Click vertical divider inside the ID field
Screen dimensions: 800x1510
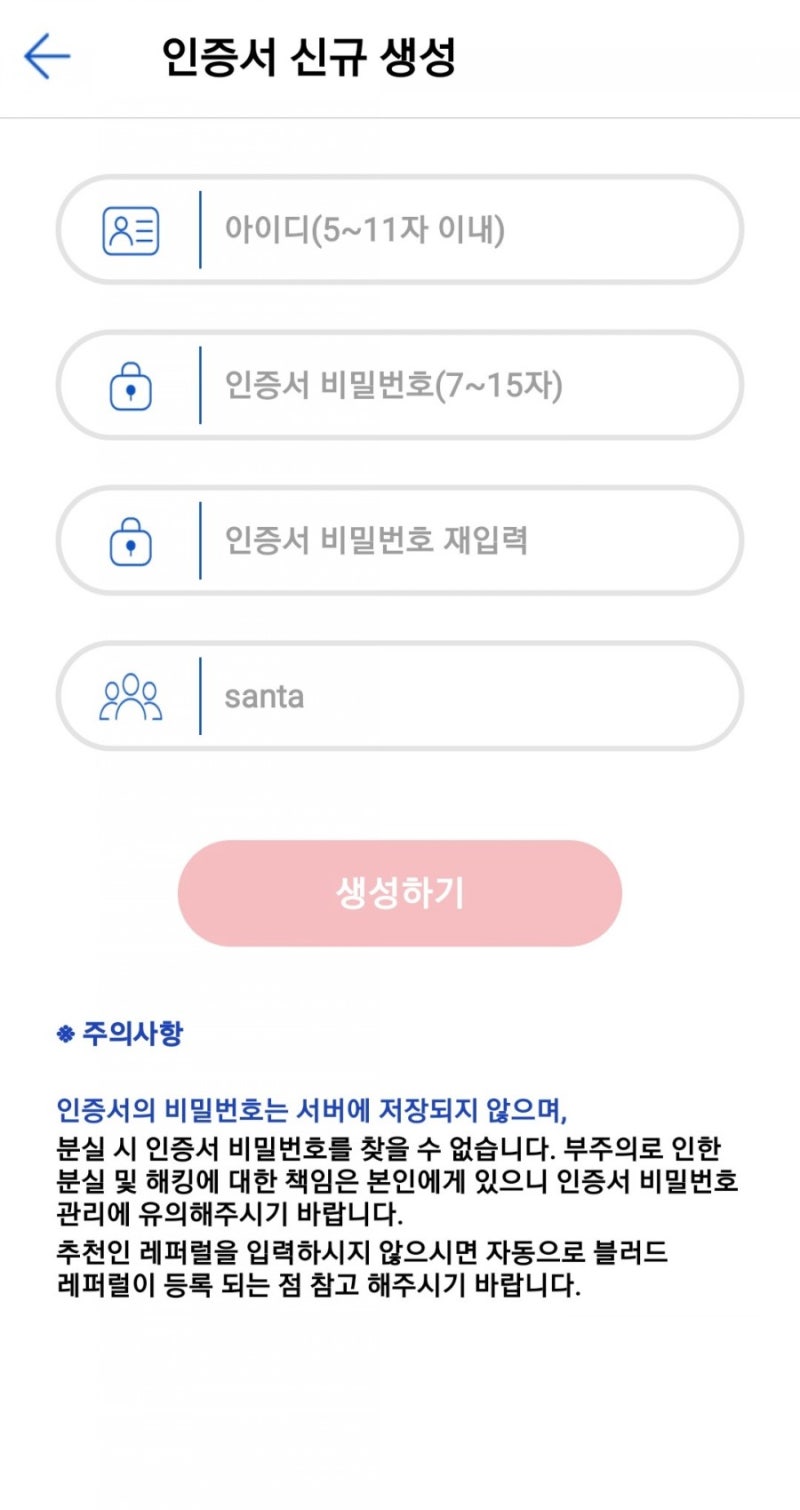point(201,229)
